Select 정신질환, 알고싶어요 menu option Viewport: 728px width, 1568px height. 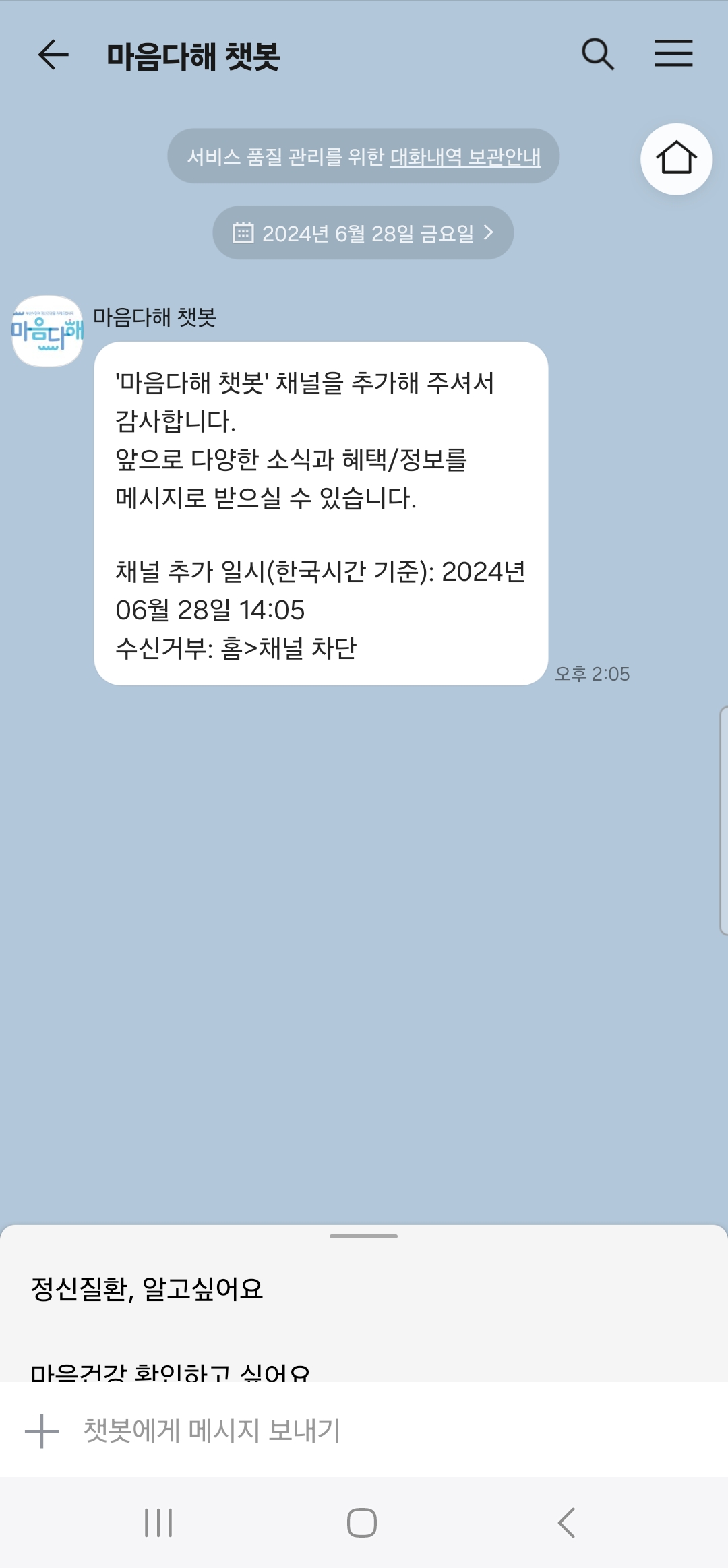coord(147,1289)
